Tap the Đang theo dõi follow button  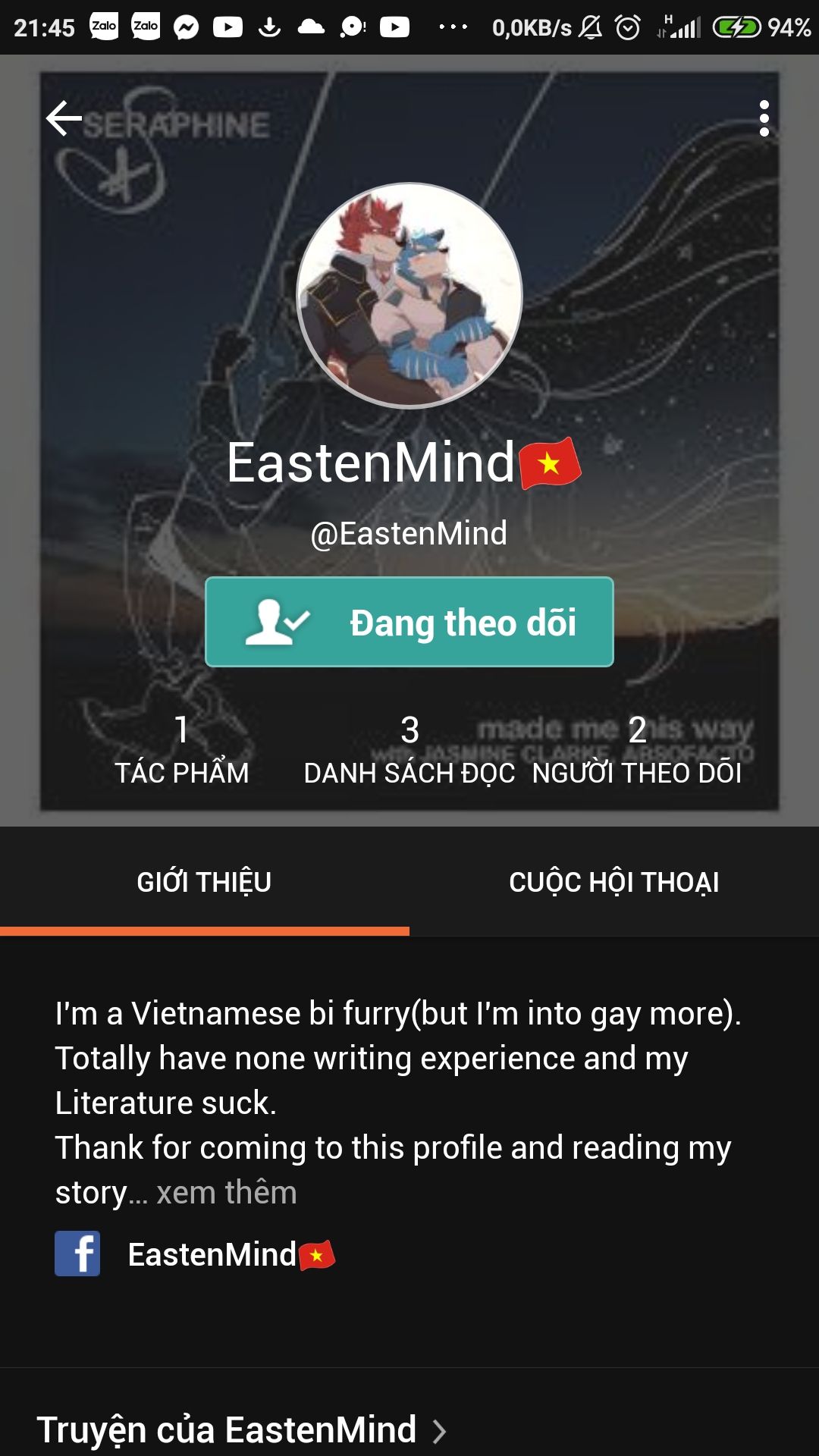(x=409, y=622)
